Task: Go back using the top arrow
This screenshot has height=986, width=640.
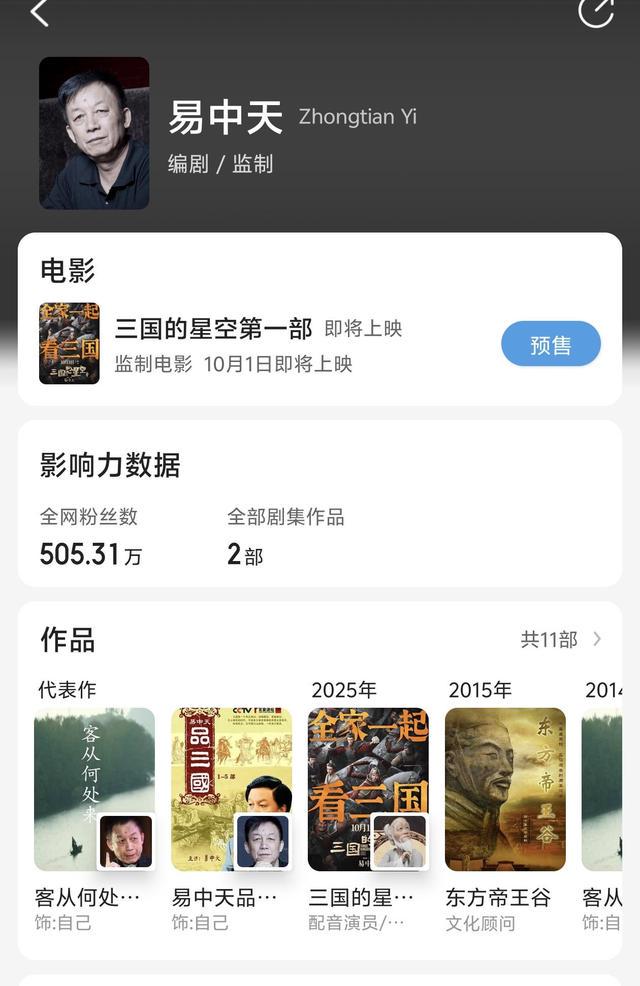Action: [x=40, y=13]
